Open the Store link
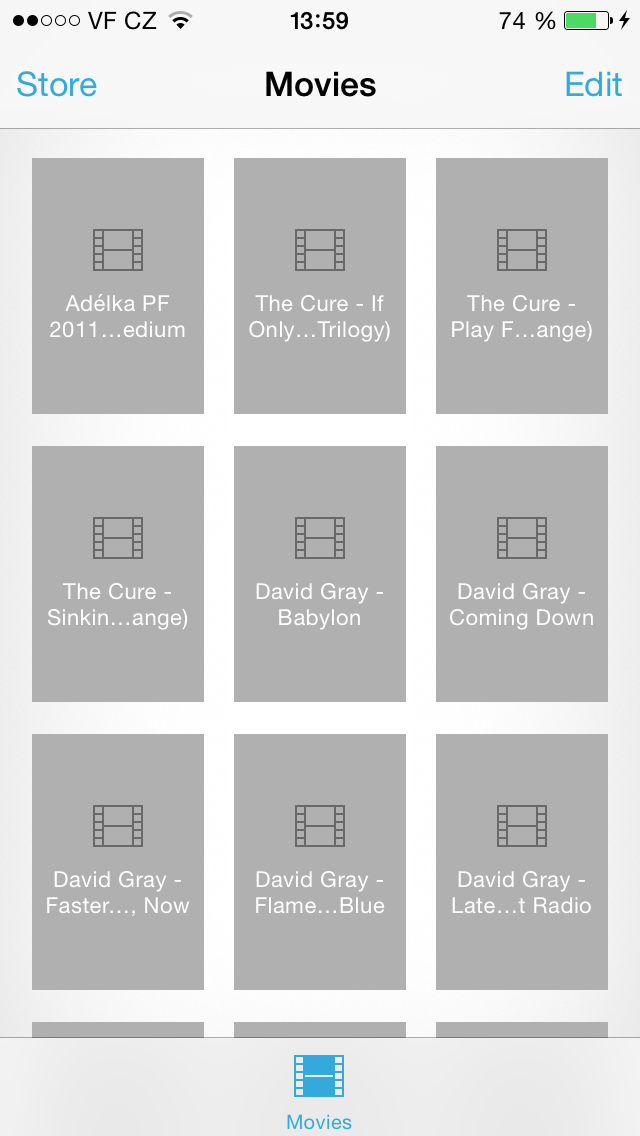The width and height of the screenshot is (640, 1136). tap(57, 85)
